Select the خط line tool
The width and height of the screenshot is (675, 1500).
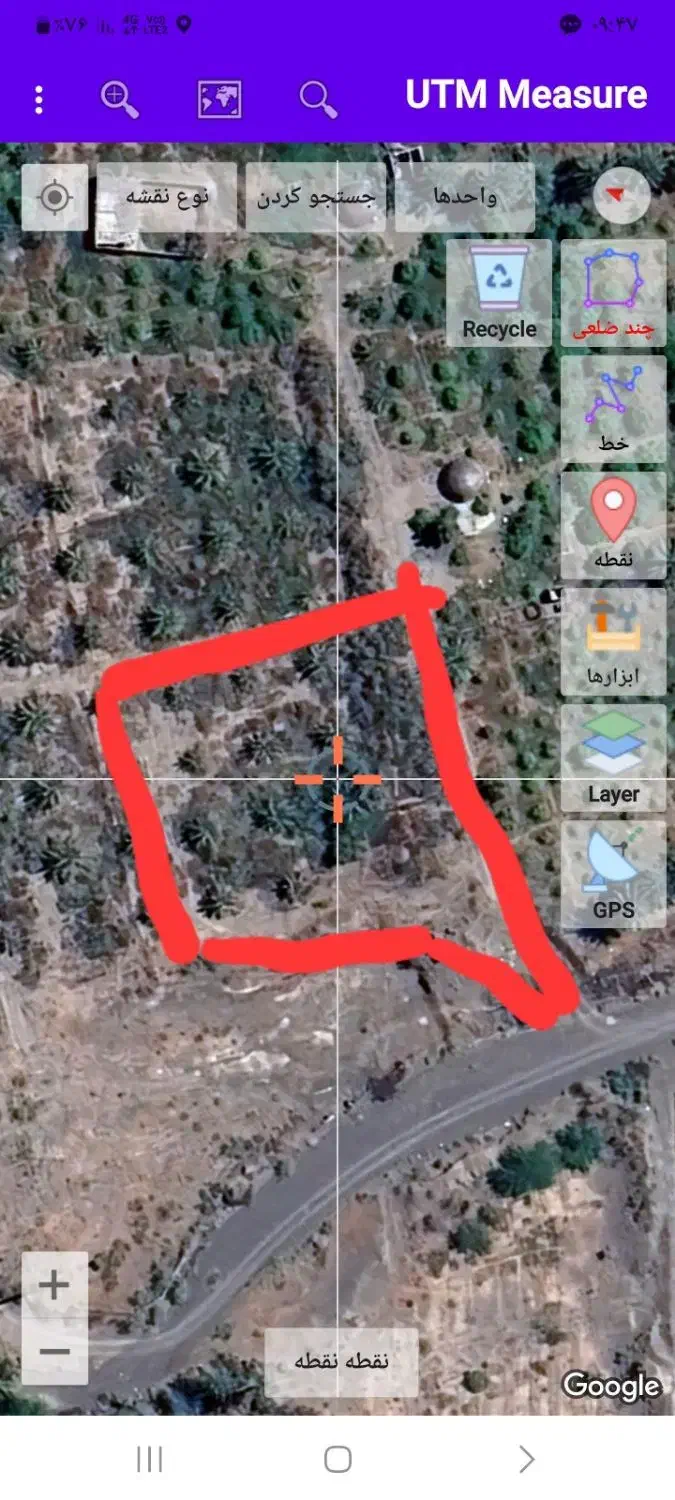tap(613, 409)
